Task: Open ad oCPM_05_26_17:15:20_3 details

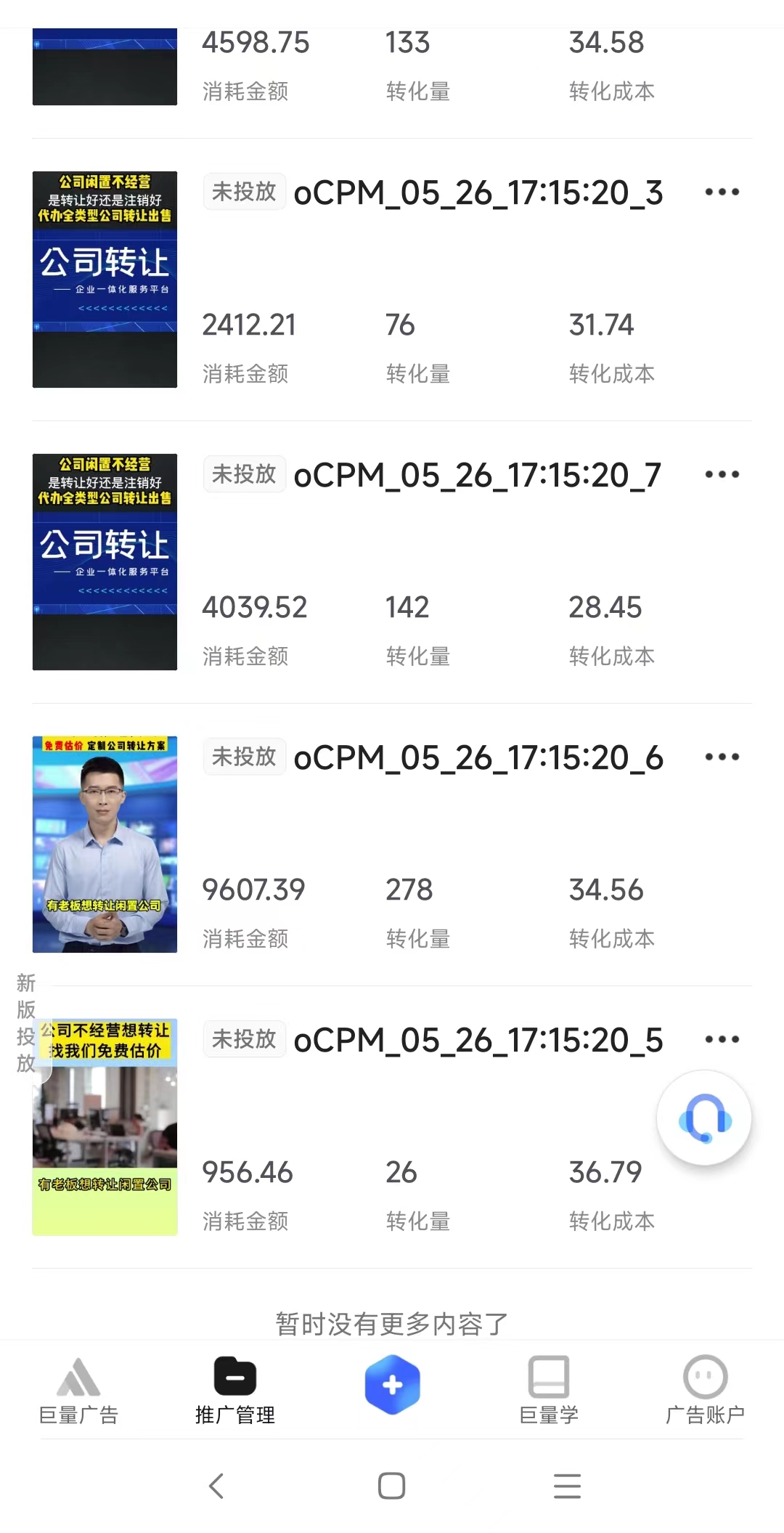Action: [x=478, y=192]
